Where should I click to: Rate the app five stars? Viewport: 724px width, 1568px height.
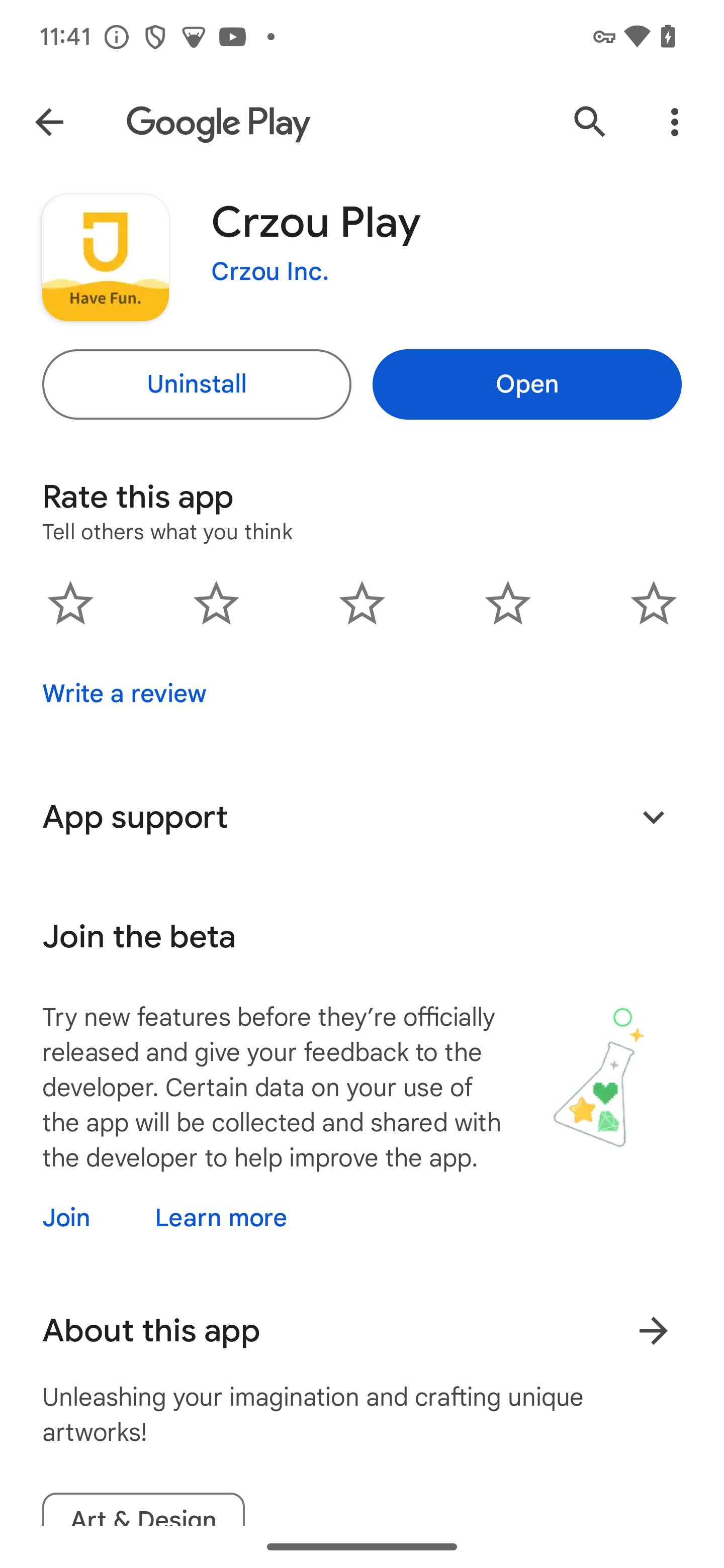coord(653,603)
